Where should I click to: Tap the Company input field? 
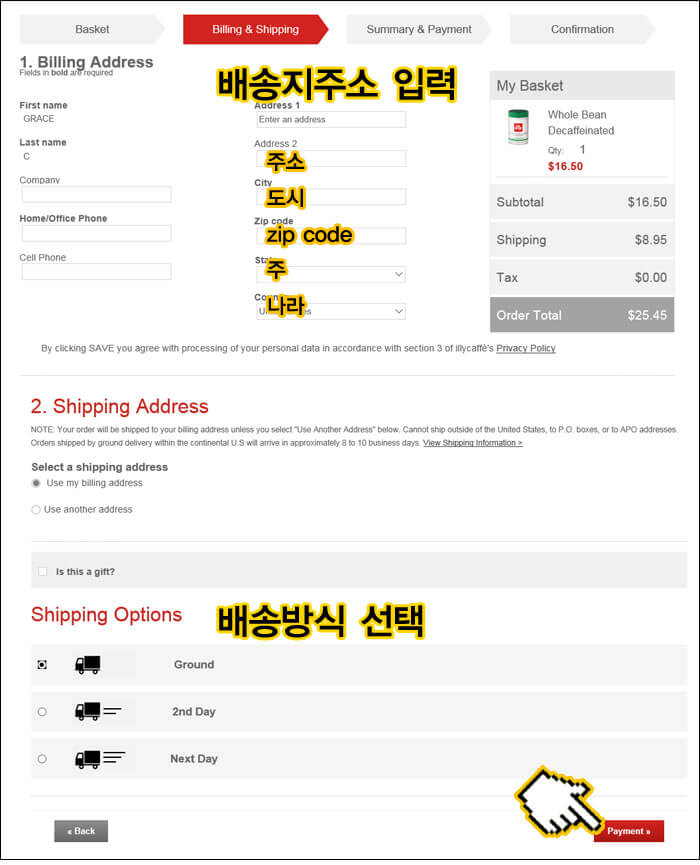pyautogui.click(x=96, y=194)
